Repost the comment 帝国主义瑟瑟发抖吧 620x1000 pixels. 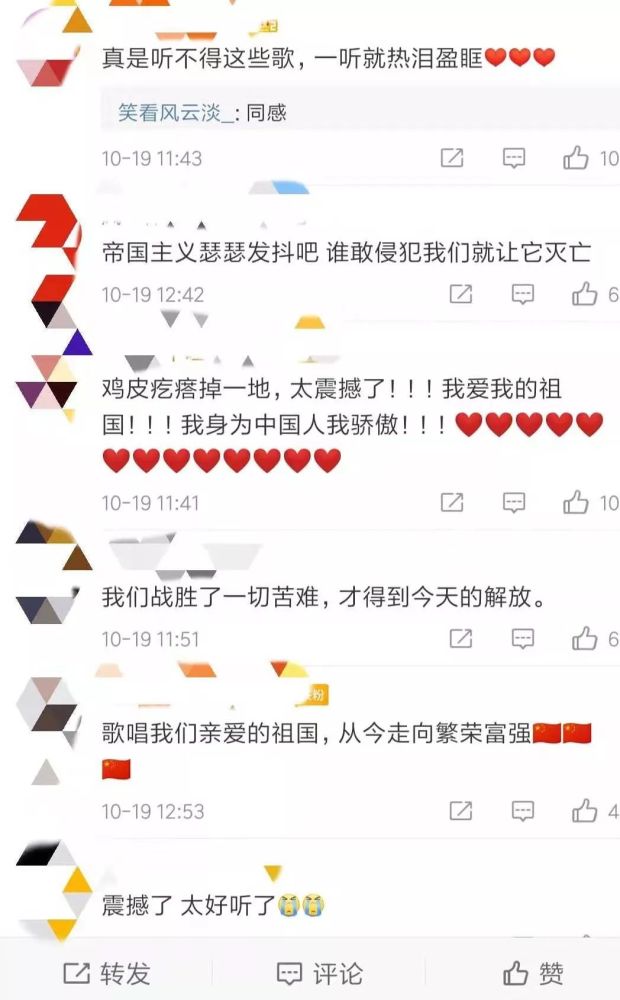point(460,294)
